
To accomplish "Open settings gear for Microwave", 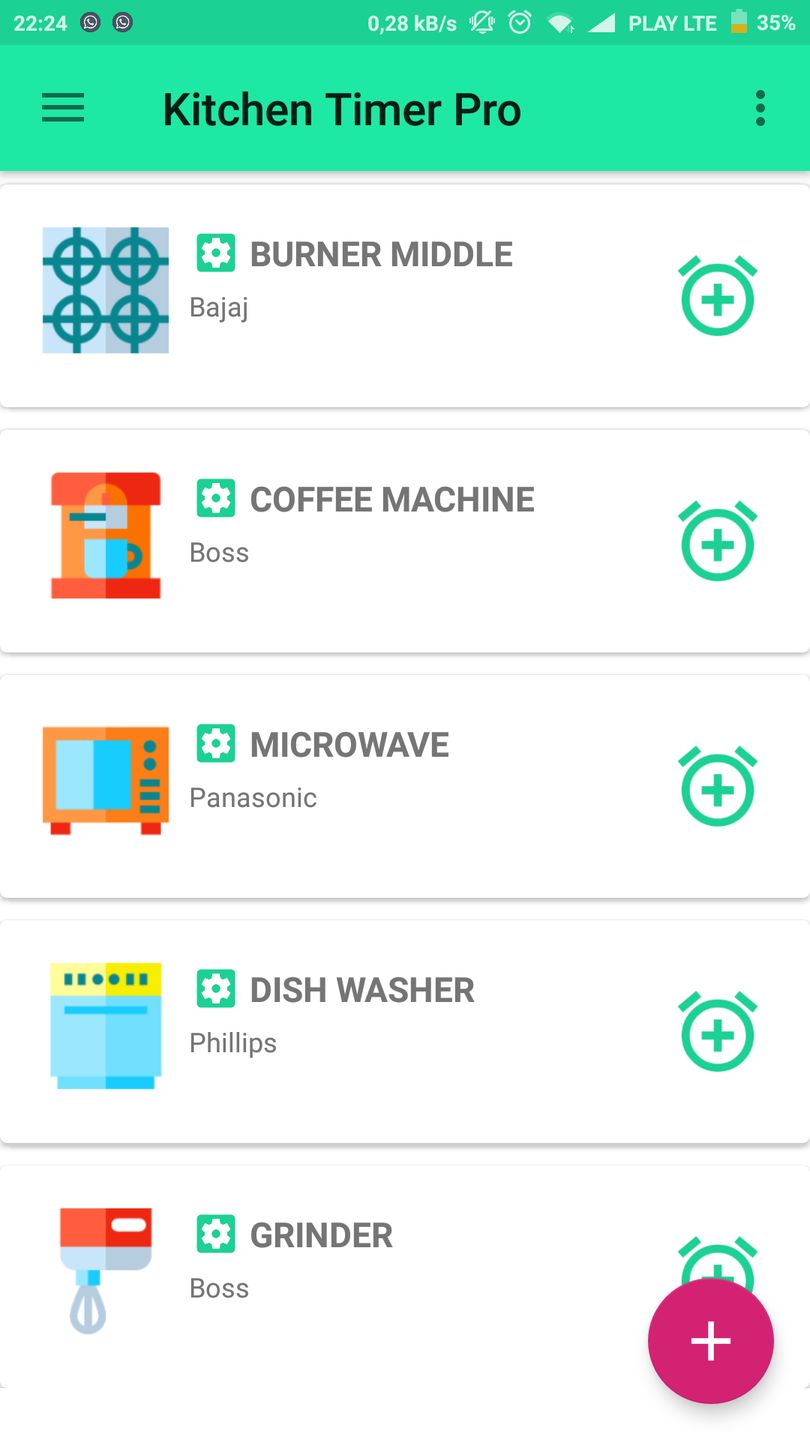I will pos(216,743).
